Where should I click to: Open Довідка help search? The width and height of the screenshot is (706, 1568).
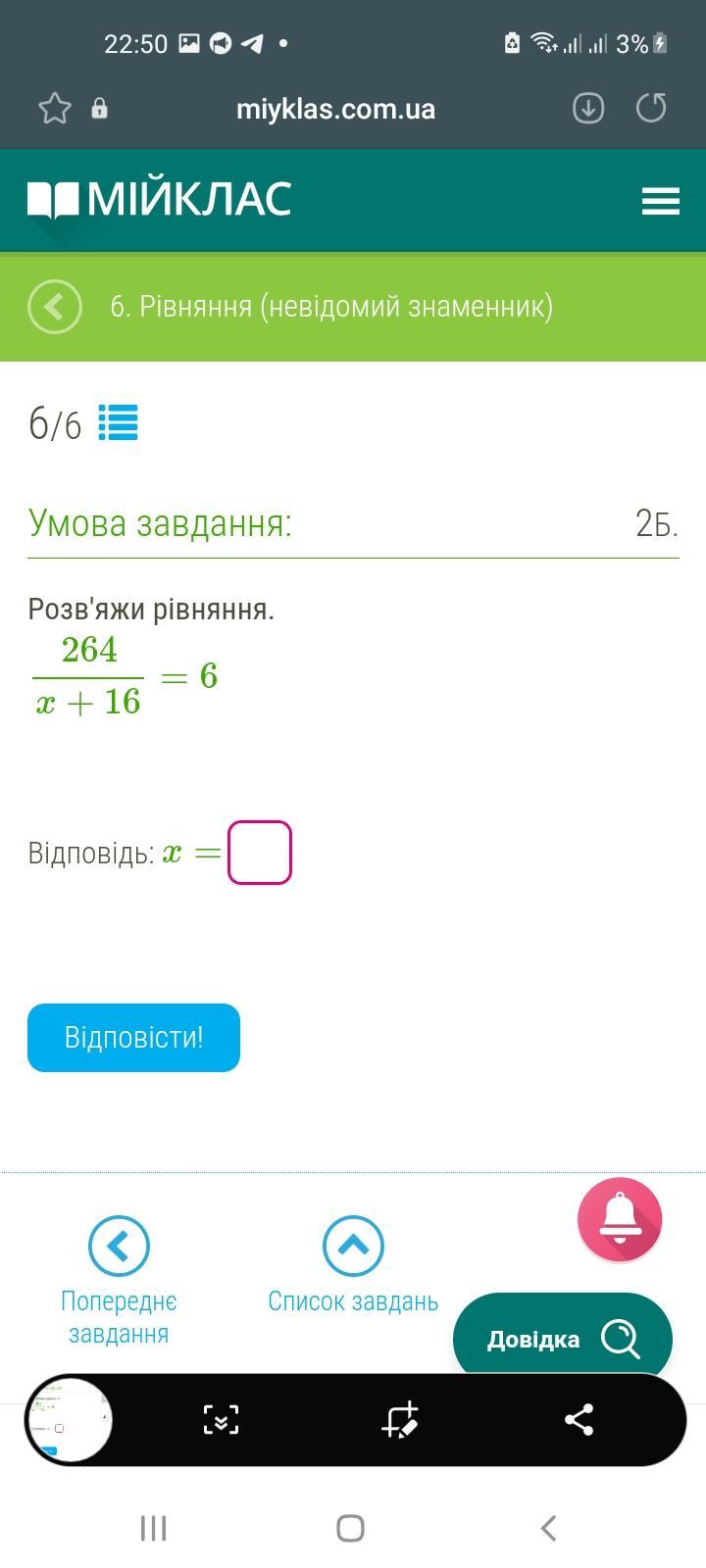562,1339
